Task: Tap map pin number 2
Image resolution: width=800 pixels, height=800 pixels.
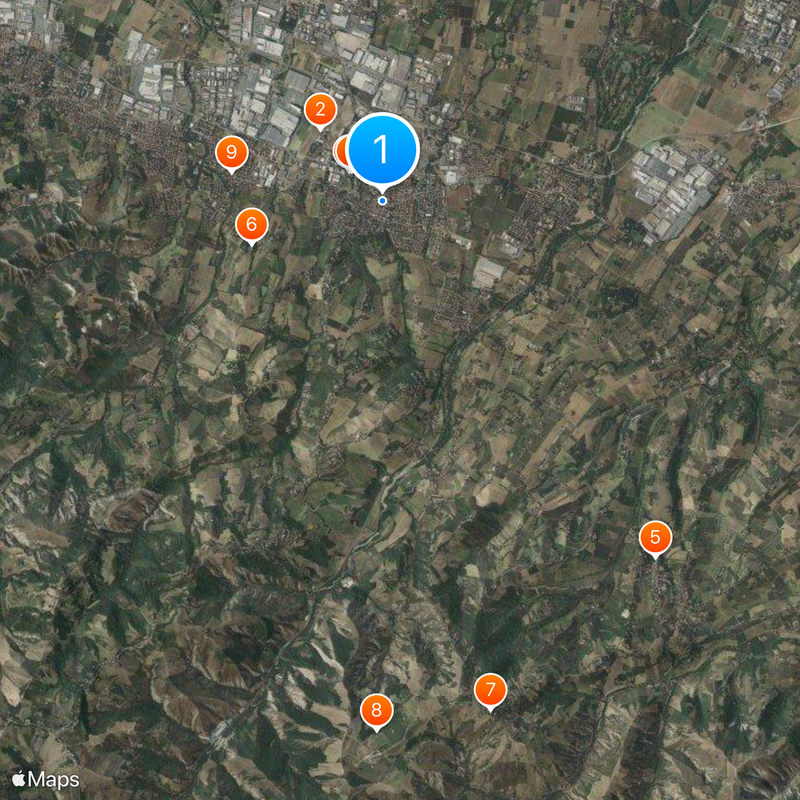Action: pyautogui.click(x=320, y=110)
